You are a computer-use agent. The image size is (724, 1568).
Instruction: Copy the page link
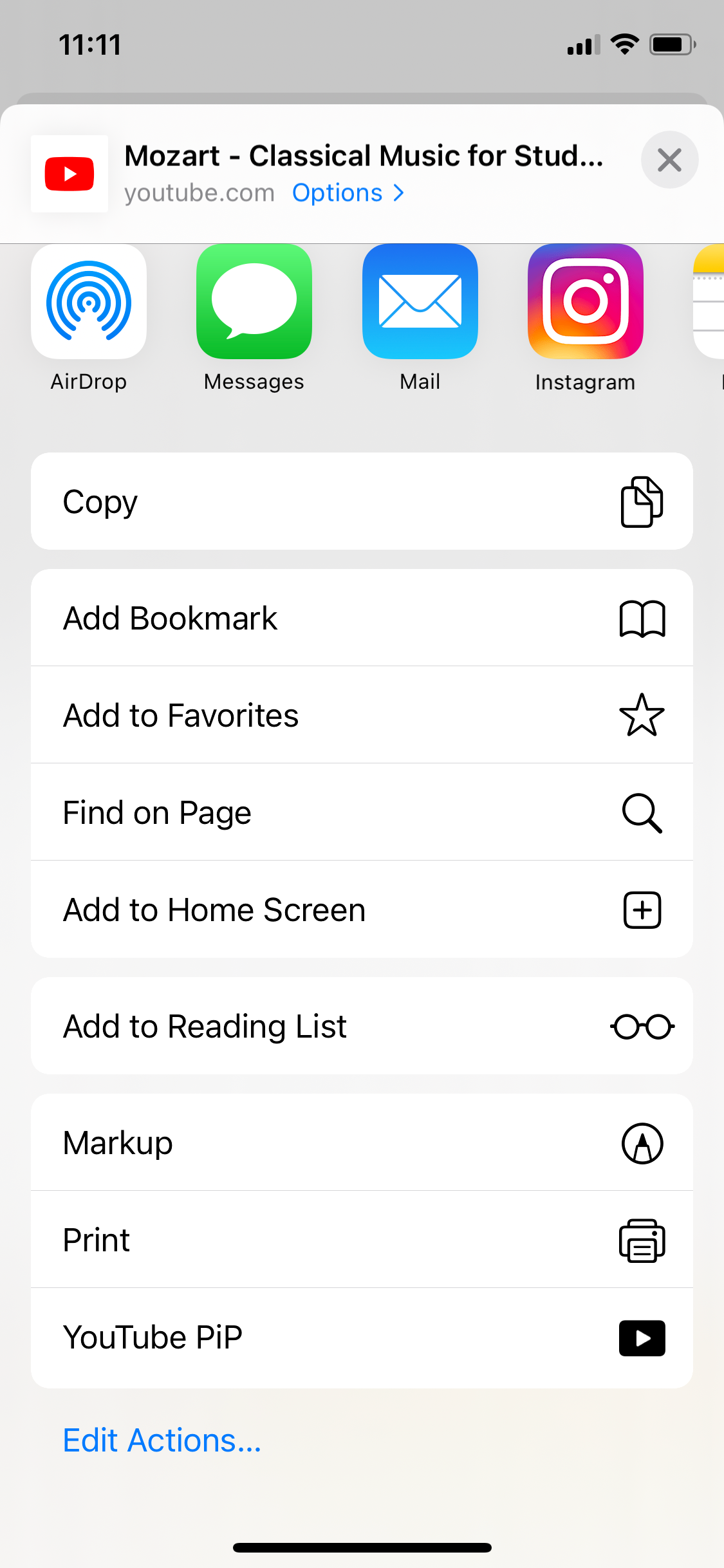(x=362, y=501)
